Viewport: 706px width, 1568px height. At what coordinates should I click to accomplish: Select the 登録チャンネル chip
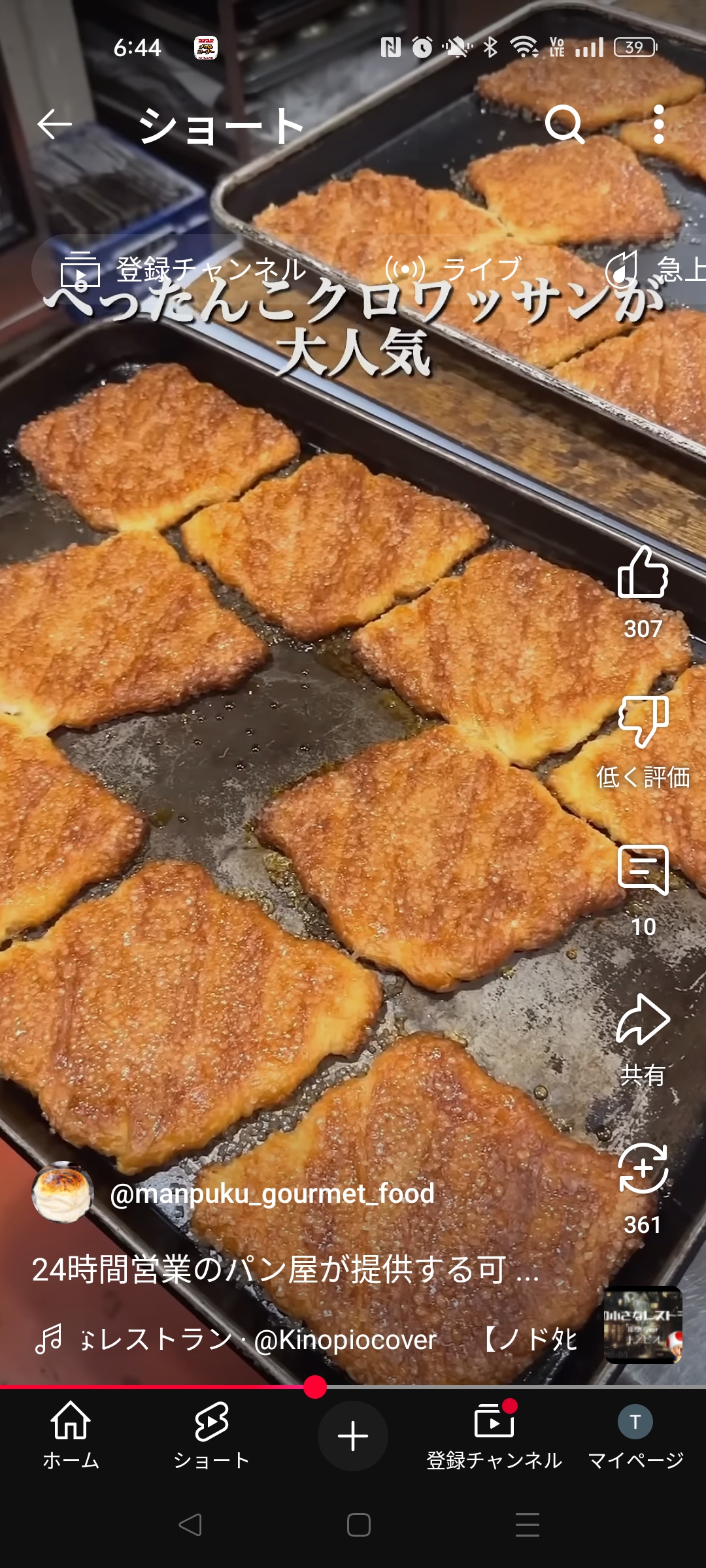tap(183, 269)
